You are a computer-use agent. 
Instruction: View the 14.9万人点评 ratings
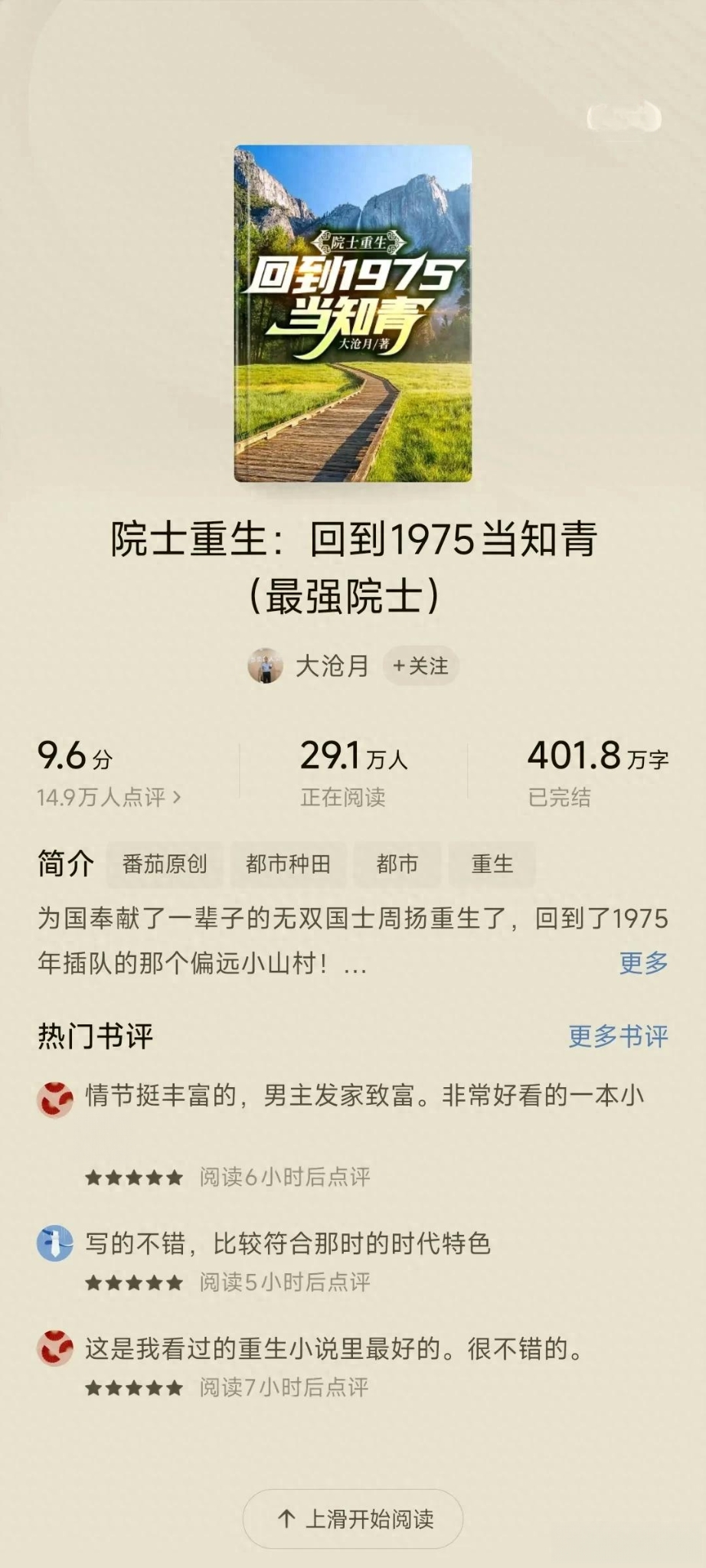click(x=109, y=797)
